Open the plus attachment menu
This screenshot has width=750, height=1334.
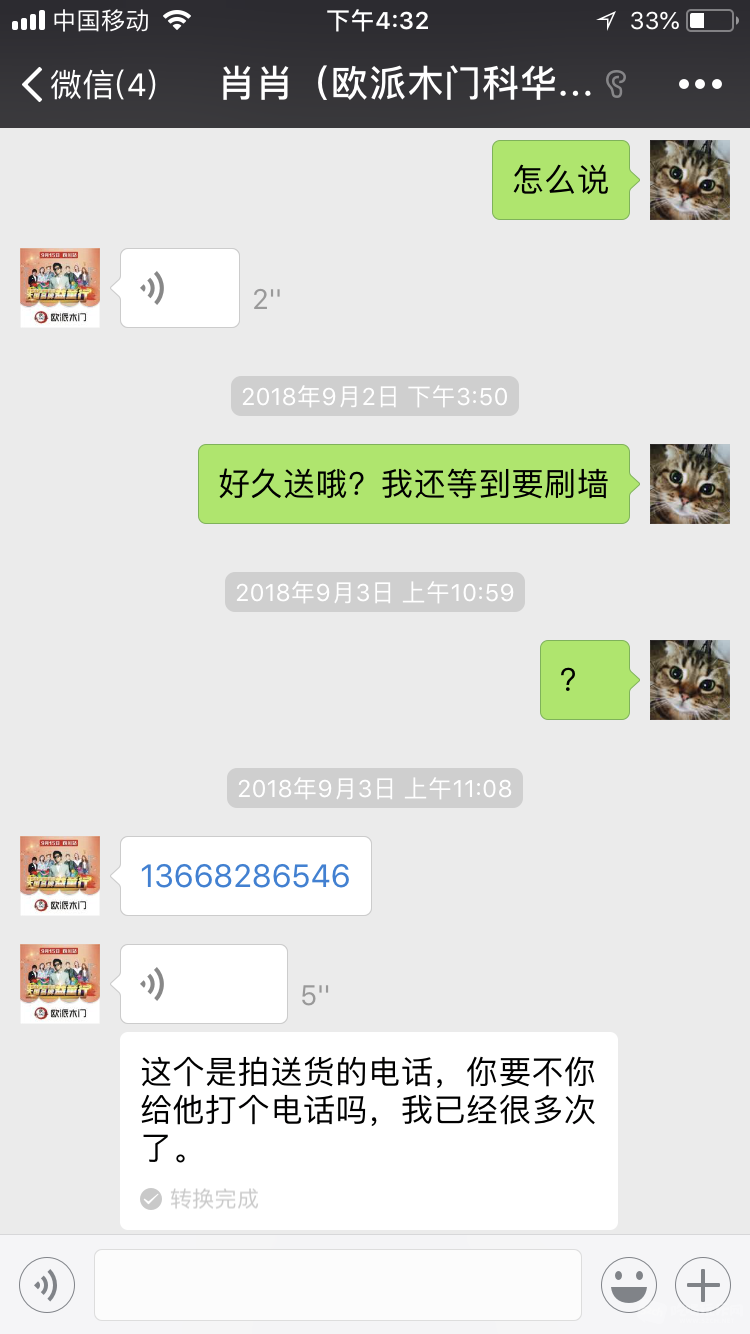703,1285
